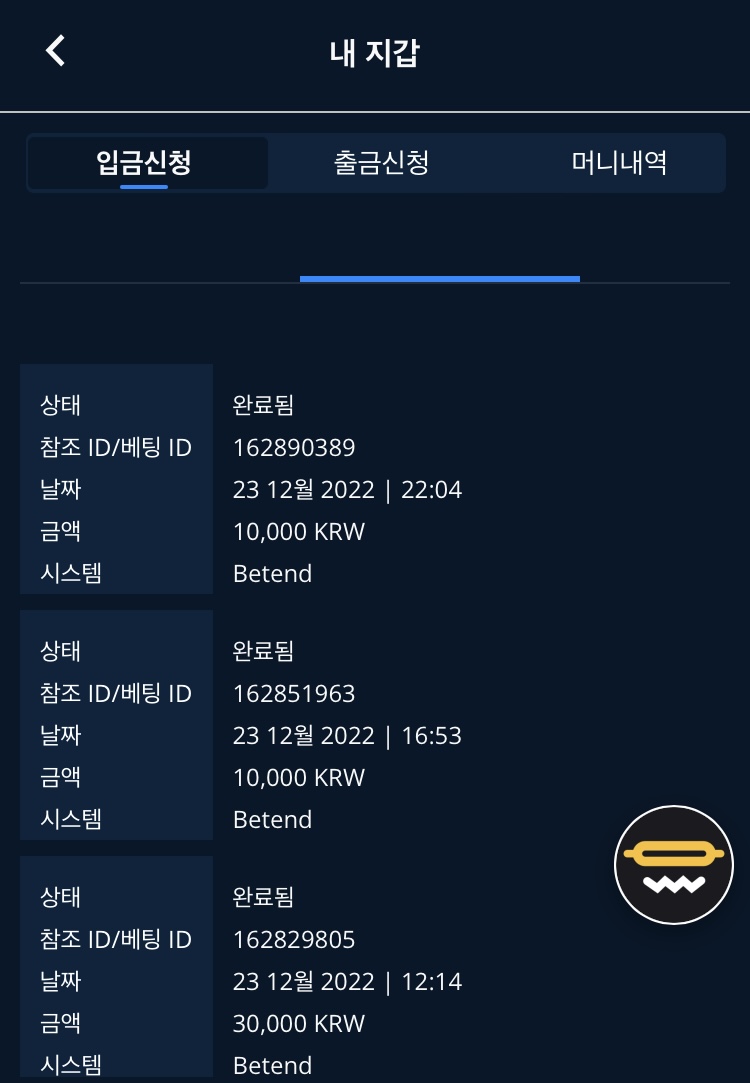
Task: Switch to the 출금신청 tab
Action: pyautogui.click(x=381, y=163)
